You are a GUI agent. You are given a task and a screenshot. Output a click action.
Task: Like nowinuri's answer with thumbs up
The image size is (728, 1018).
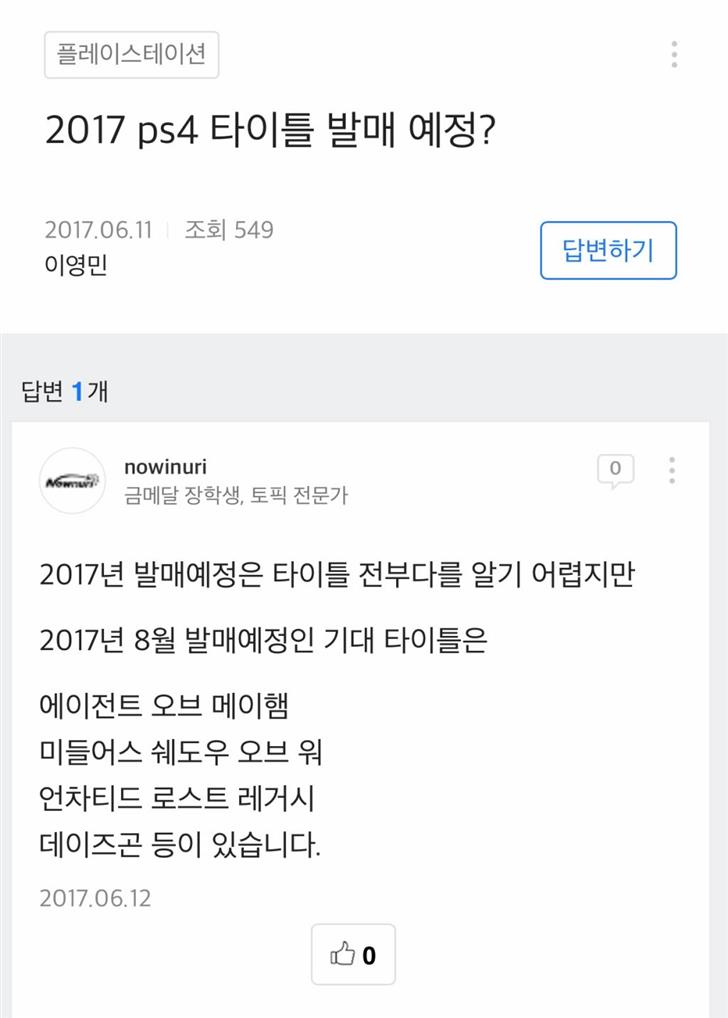(353, 955)
